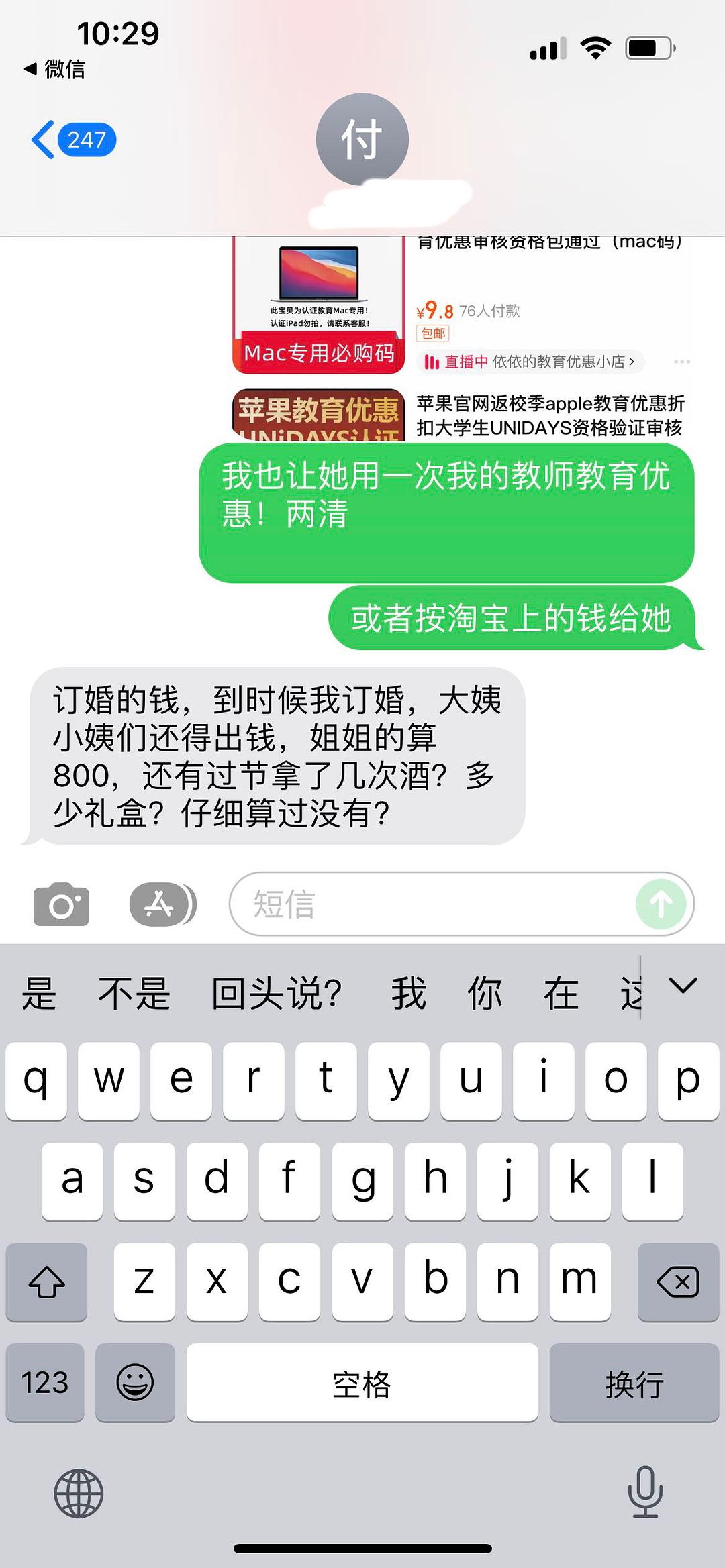Tap the 换行 return key
This screenshot has height=1568, width=725.
coord(634,1383)
